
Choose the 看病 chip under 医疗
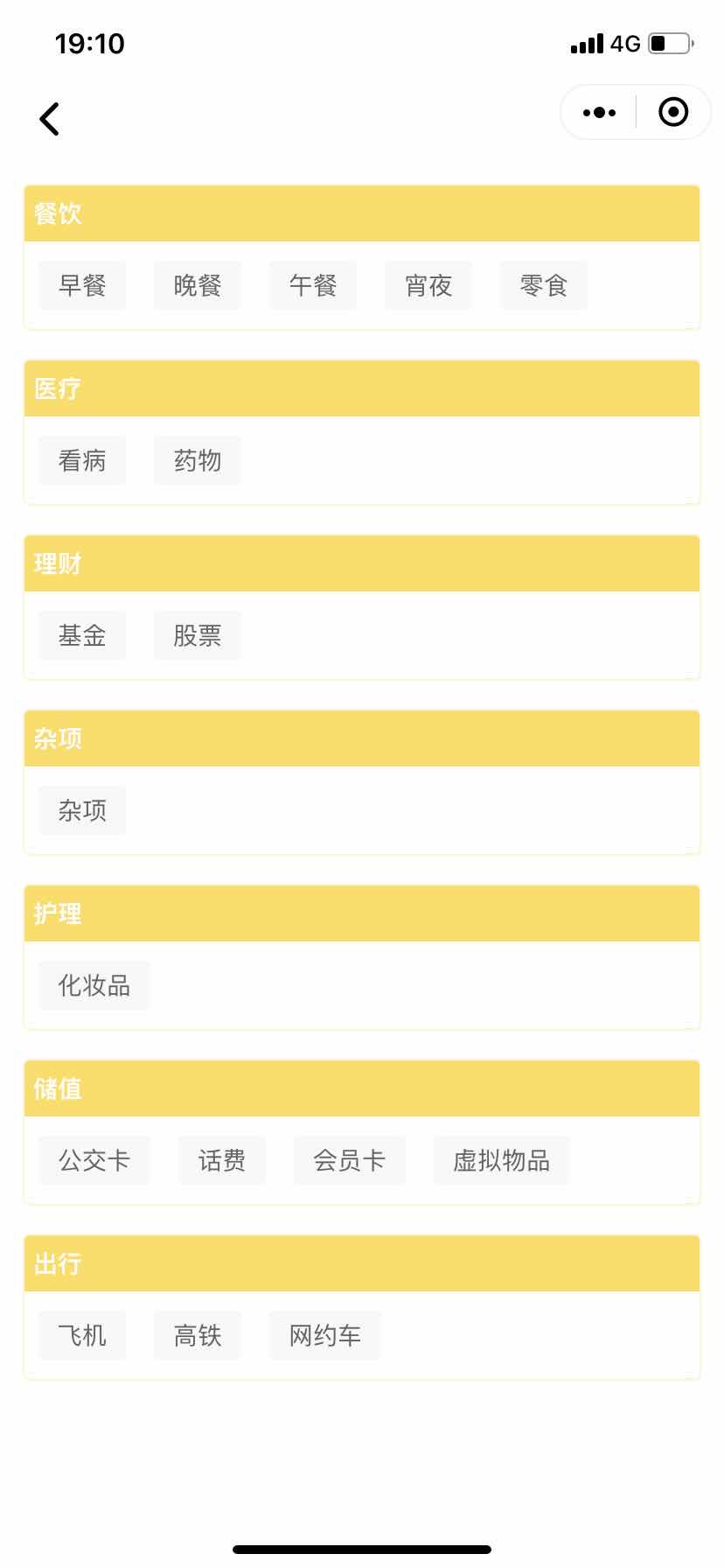click(x=82, y=460)
